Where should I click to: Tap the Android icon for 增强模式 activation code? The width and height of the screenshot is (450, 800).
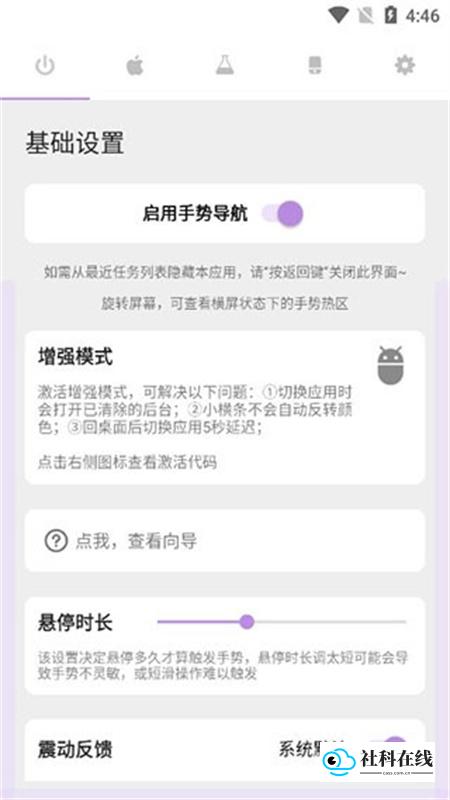point(391,365)
